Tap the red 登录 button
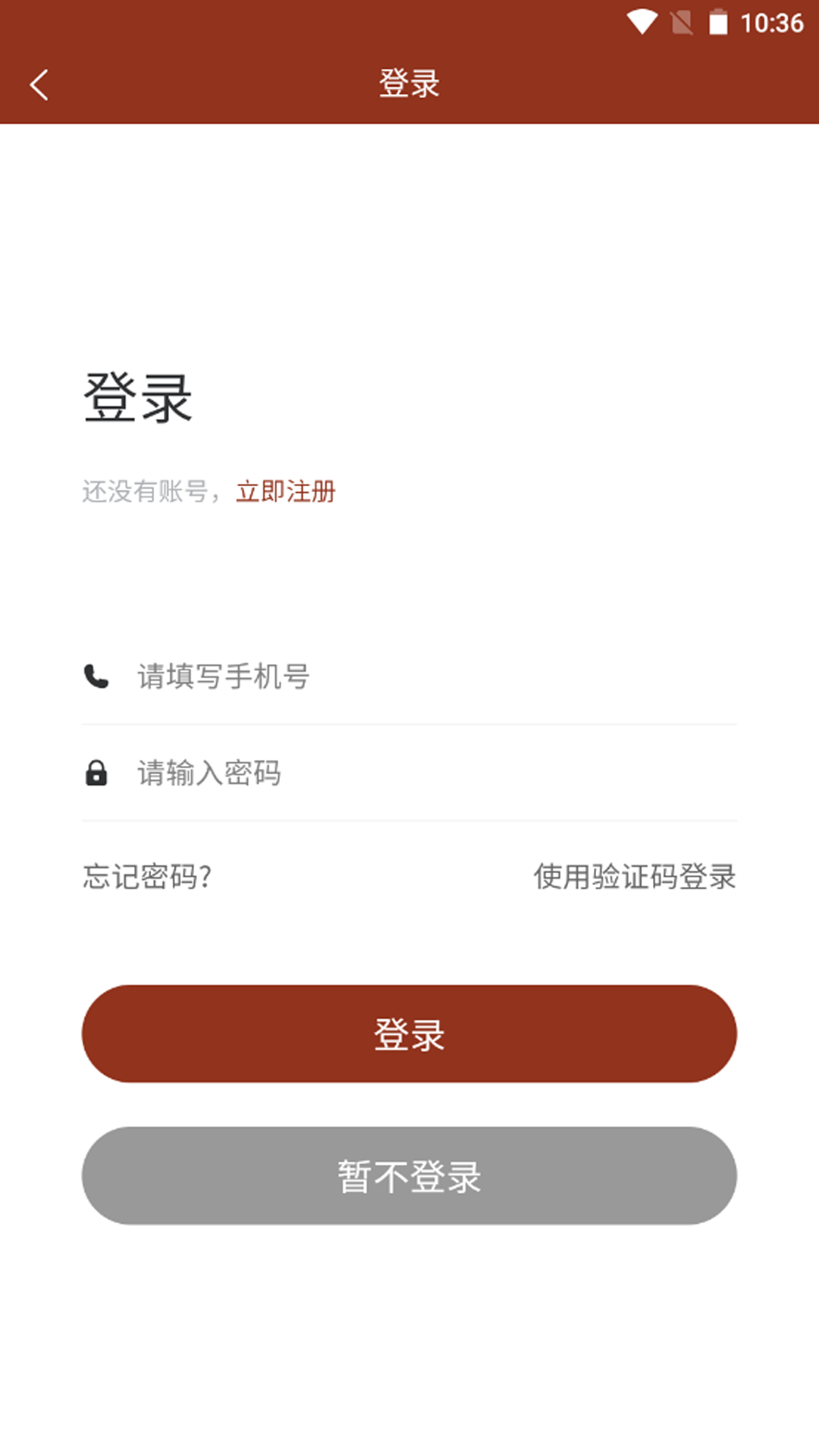This screenshot has width=819, height=1456. [409, 1034]
